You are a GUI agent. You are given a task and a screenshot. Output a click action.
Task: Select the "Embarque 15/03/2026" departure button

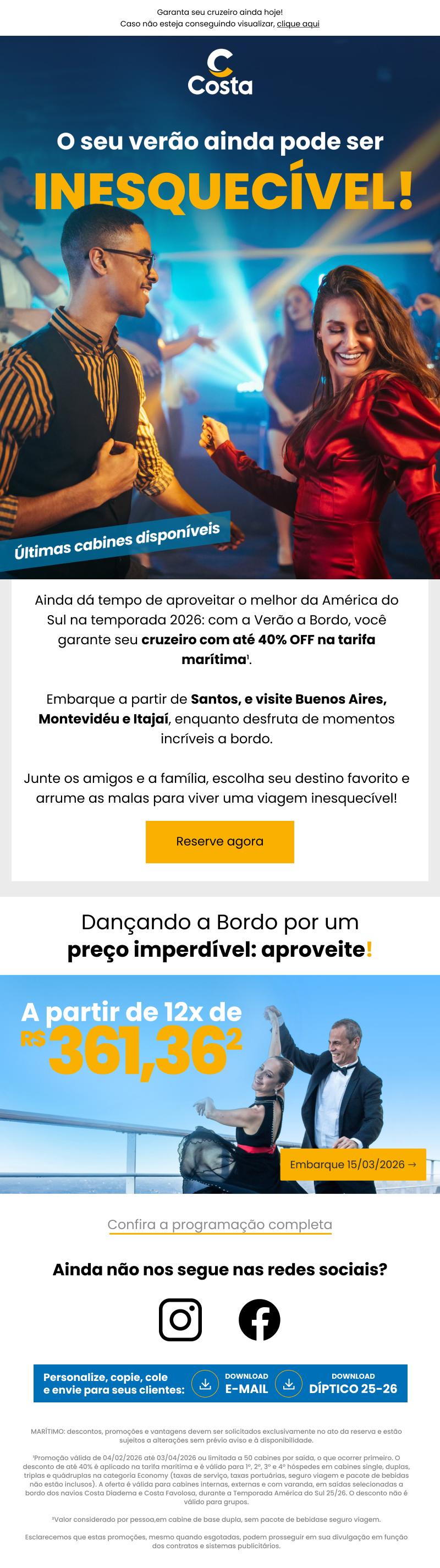pos(353,1164)
